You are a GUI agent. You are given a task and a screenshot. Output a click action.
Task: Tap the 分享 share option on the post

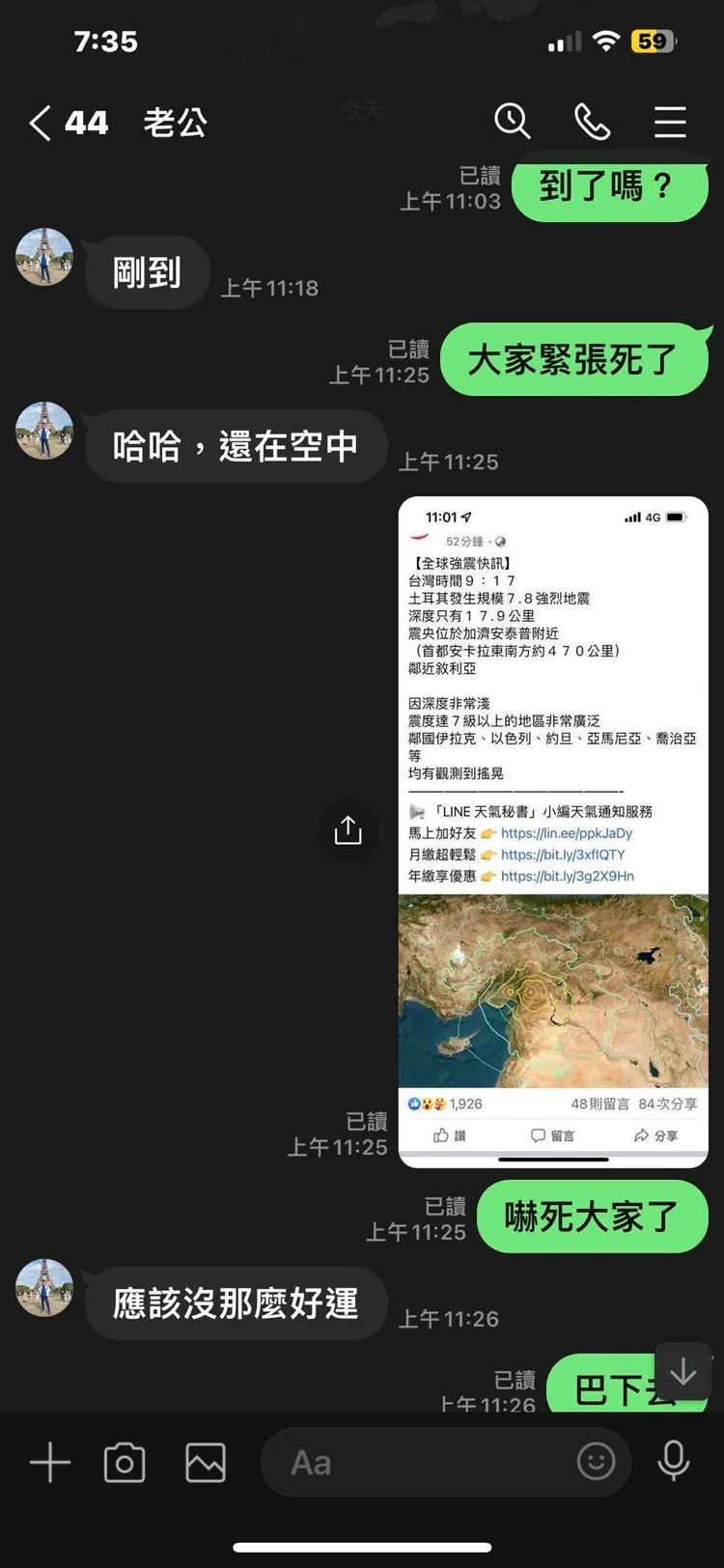pyautogui.click(x=657, y=1135)
